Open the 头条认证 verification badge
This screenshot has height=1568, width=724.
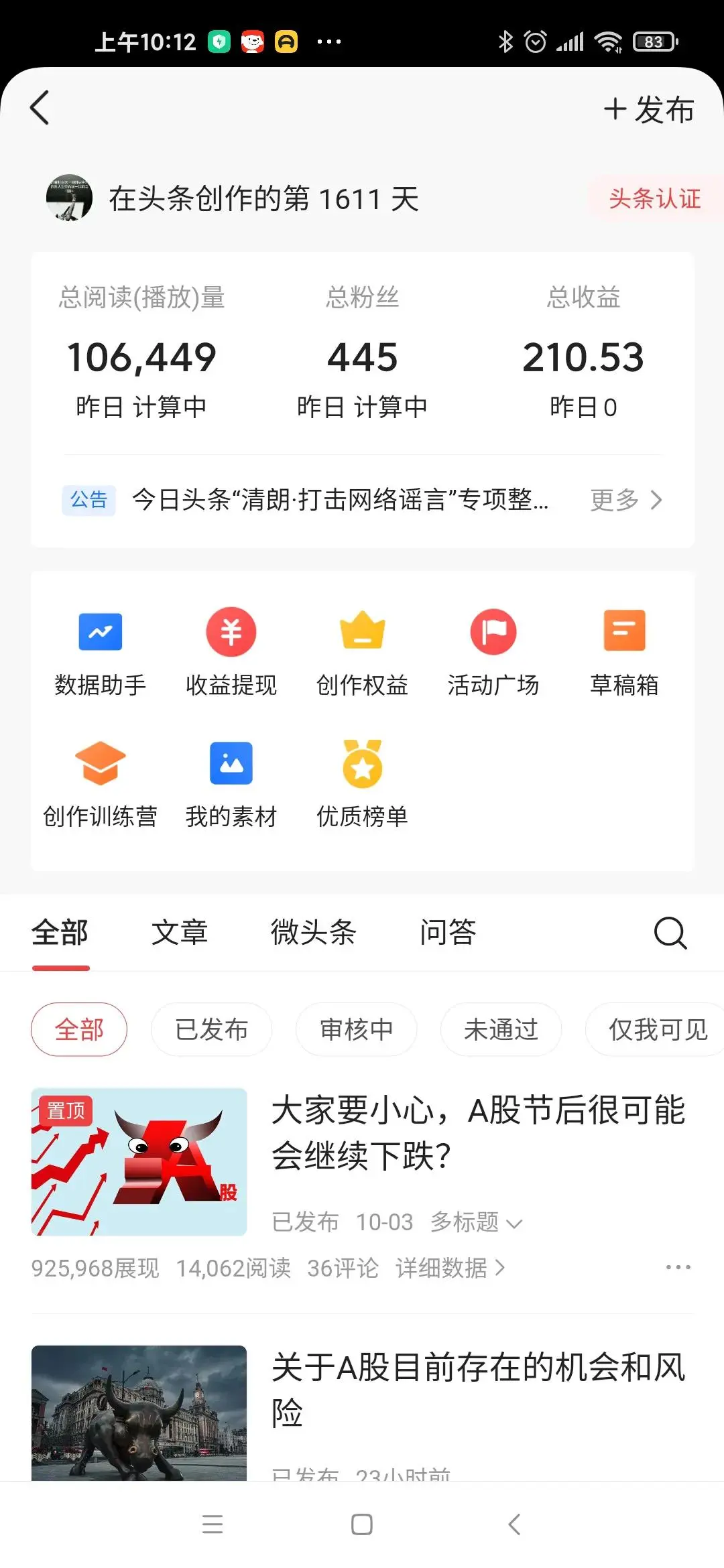[654, 199]
